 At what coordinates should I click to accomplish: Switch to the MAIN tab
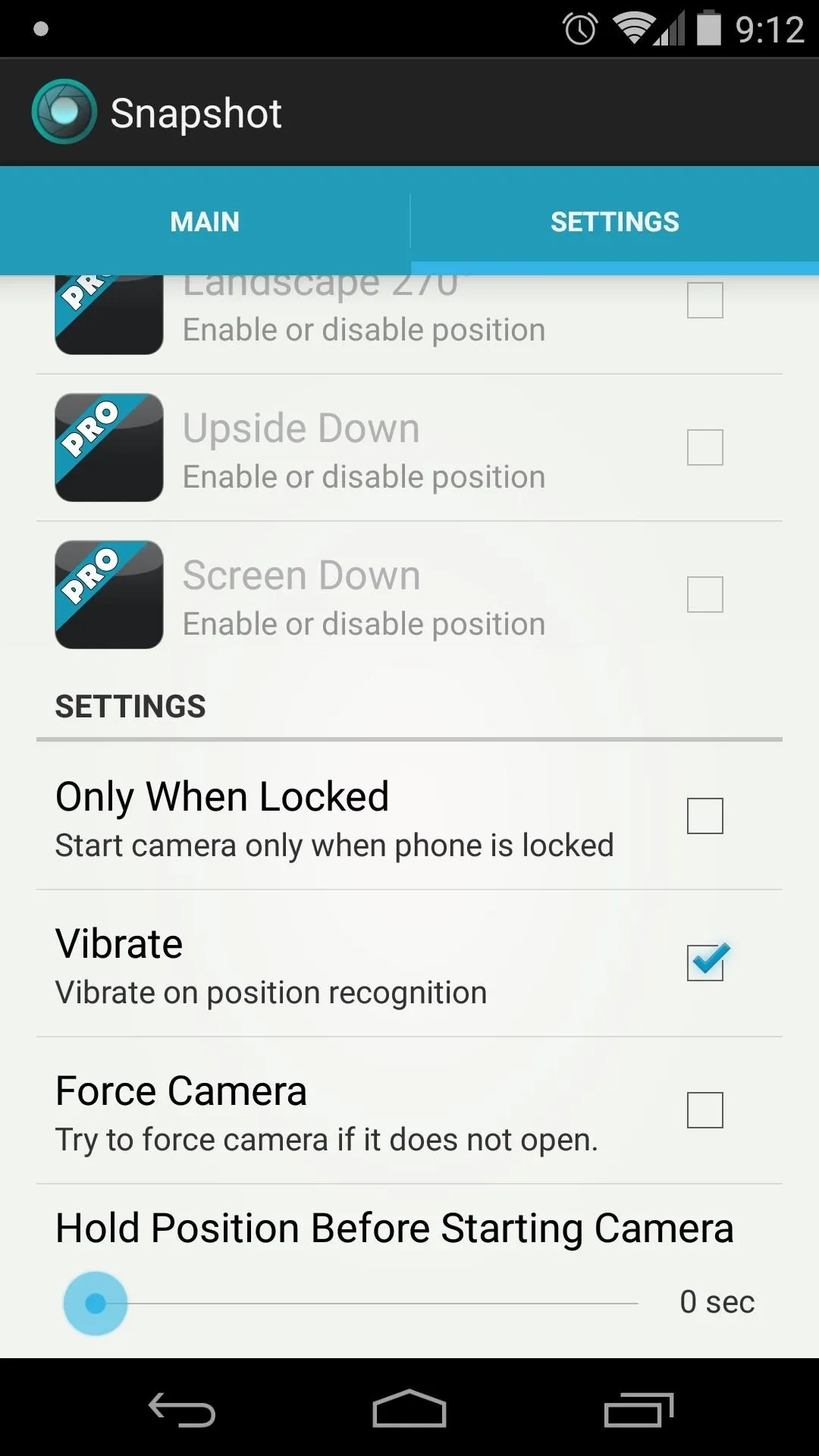(205, 221)
